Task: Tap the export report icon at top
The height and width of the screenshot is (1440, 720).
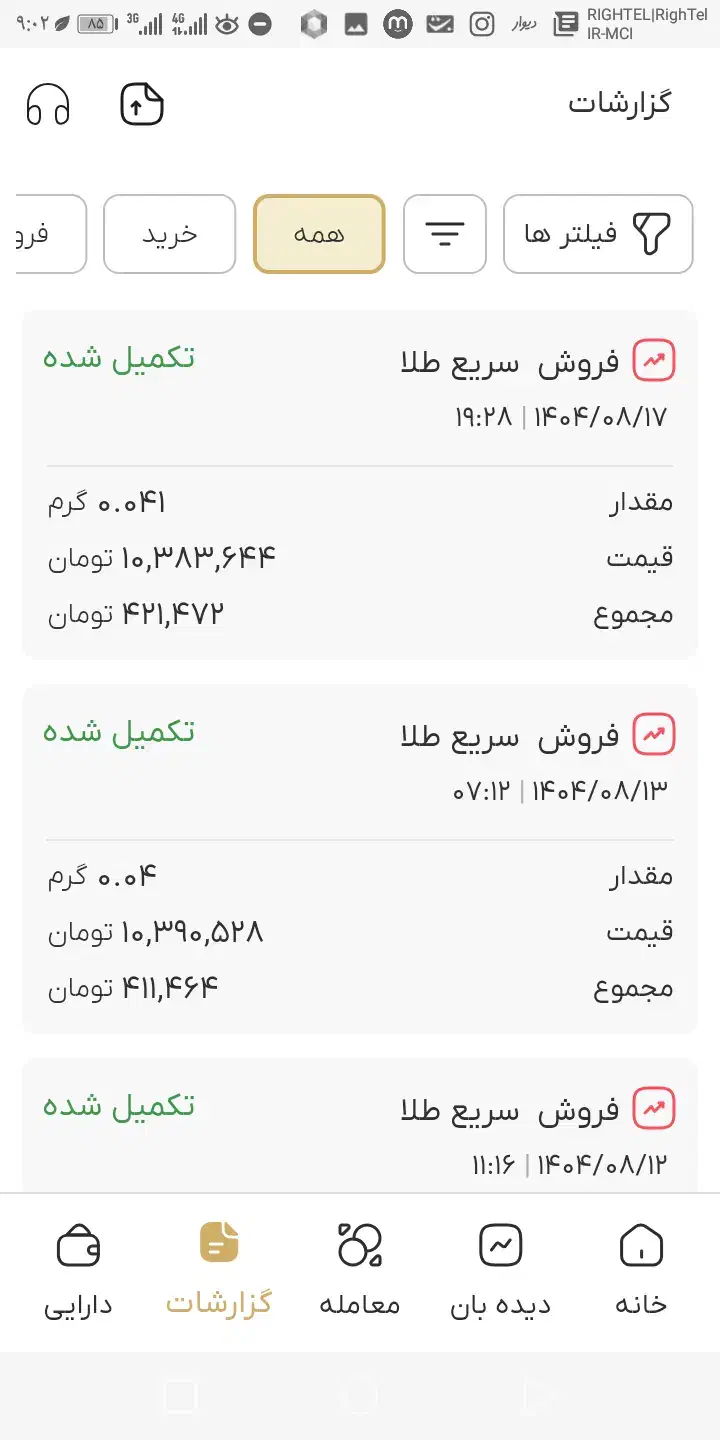Action: pyautogui.click(x=140, y=103)
